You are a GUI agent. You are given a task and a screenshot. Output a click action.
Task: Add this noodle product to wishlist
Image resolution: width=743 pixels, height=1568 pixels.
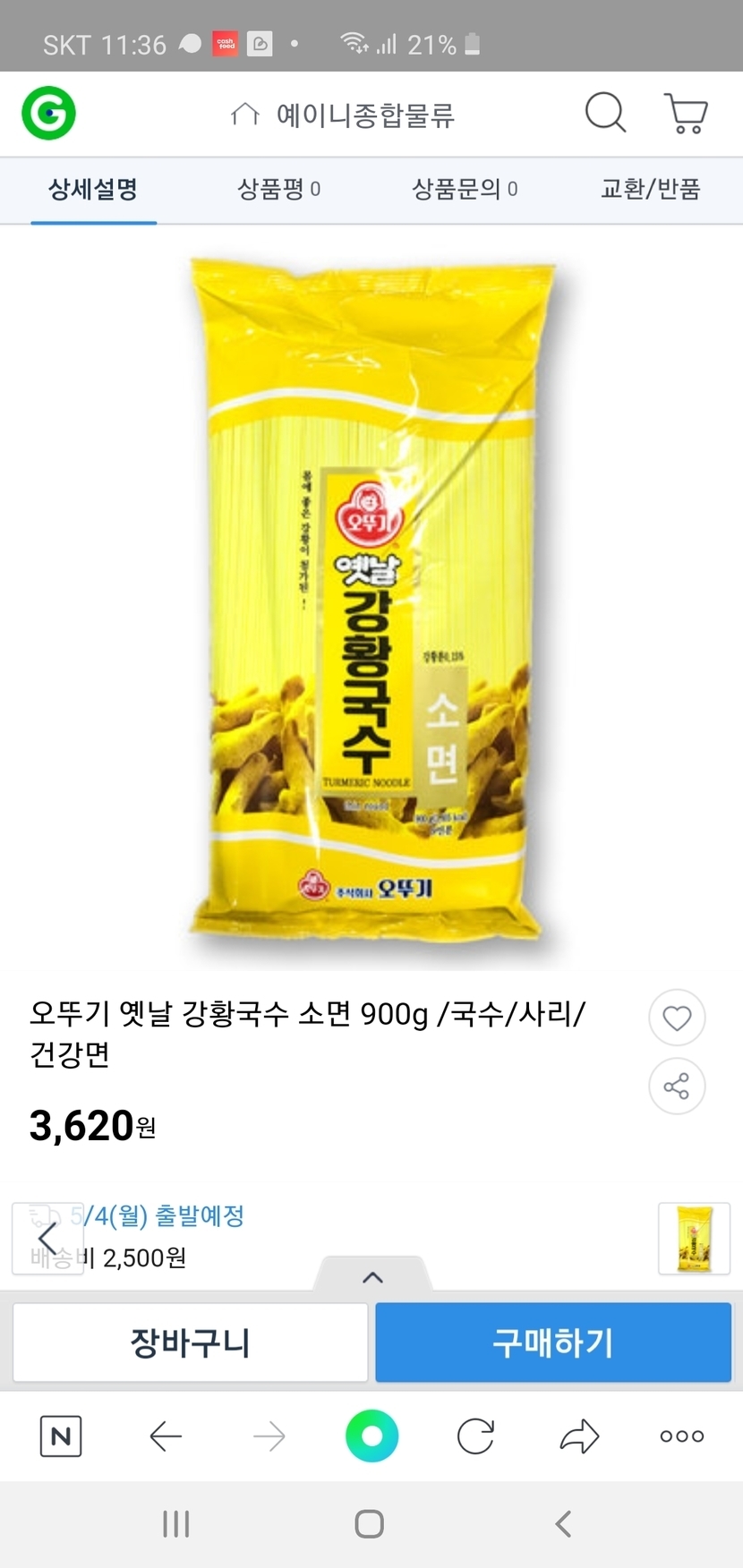pyautogui.click(x=677, y=1018)
